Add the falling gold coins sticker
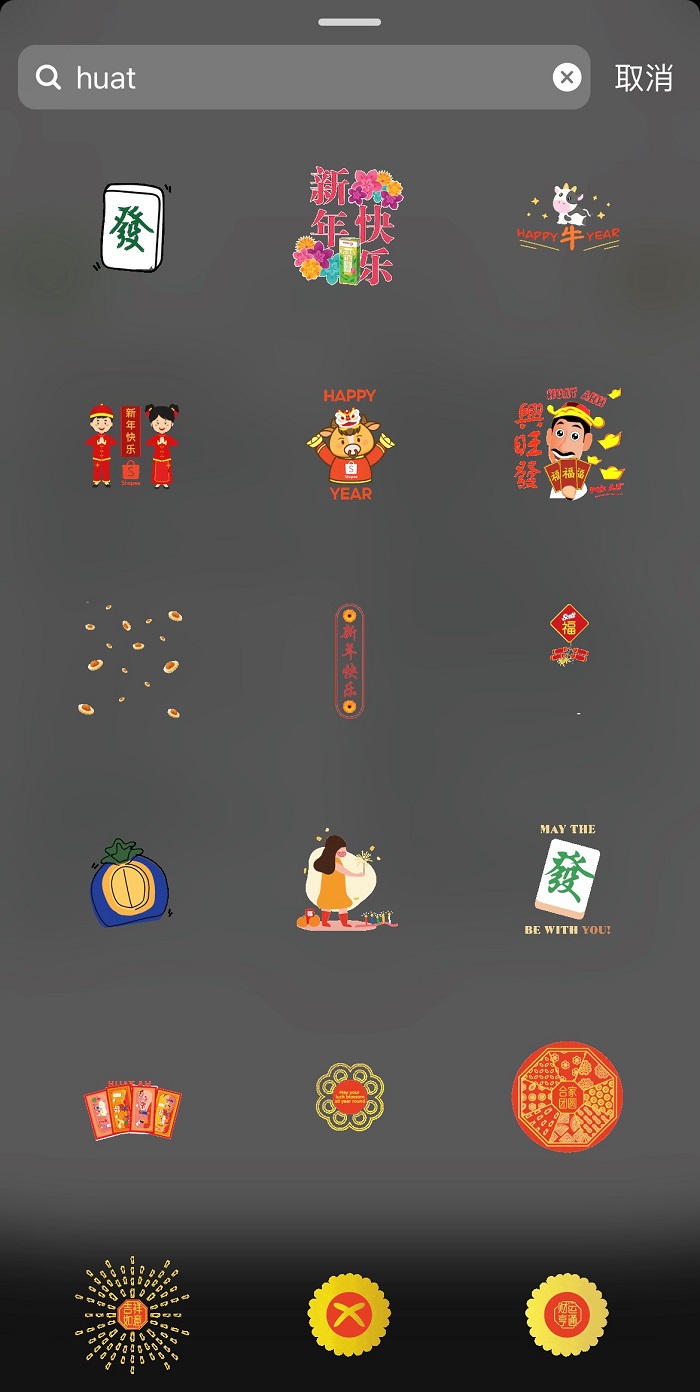The height and width of the screenshot is (1392, 700). [x=132, y=660]
